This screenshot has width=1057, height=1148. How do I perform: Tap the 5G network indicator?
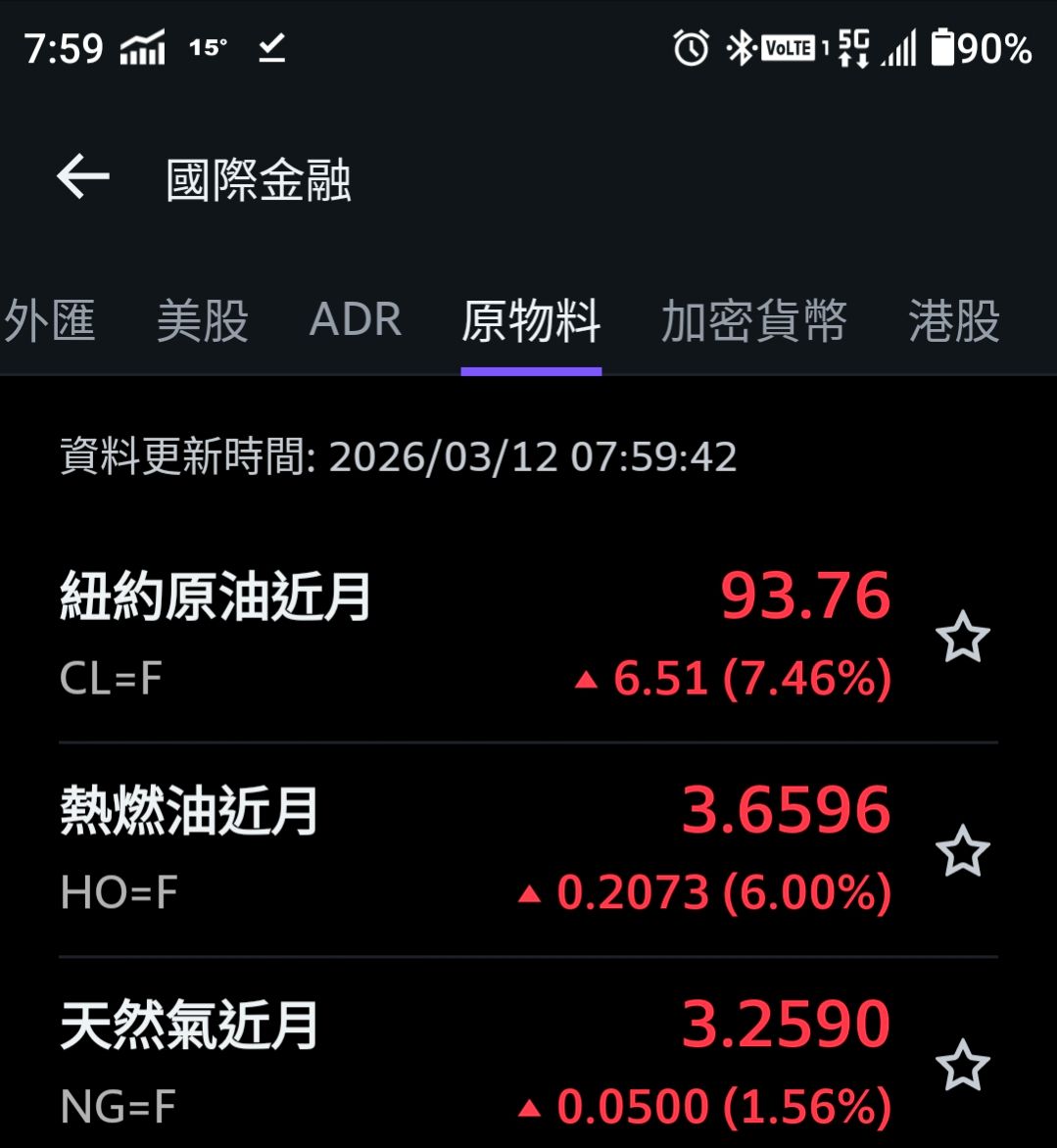tap(853, 45)
